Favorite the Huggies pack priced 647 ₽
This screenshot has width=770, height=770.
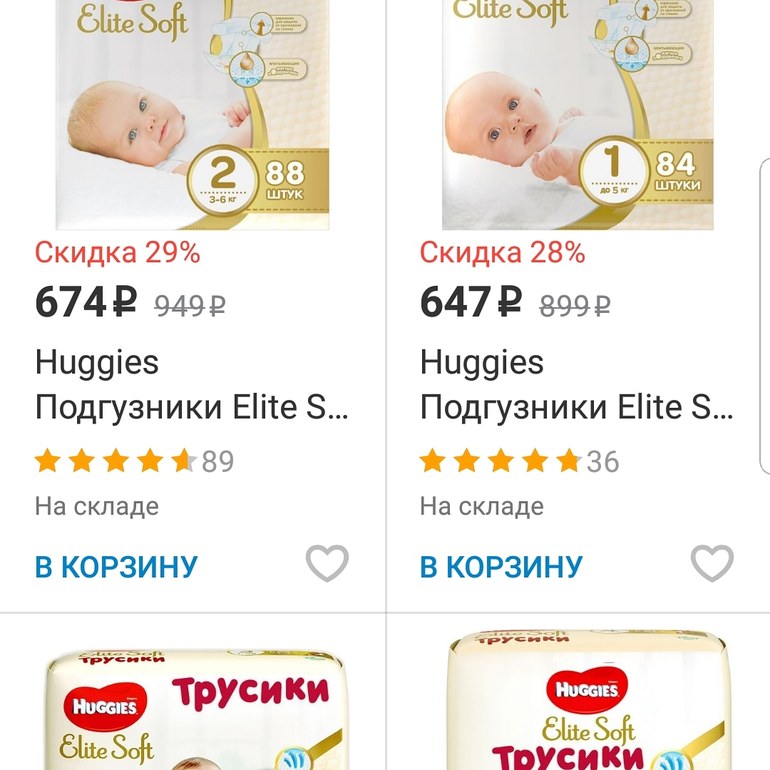click(x=712, y=564)
